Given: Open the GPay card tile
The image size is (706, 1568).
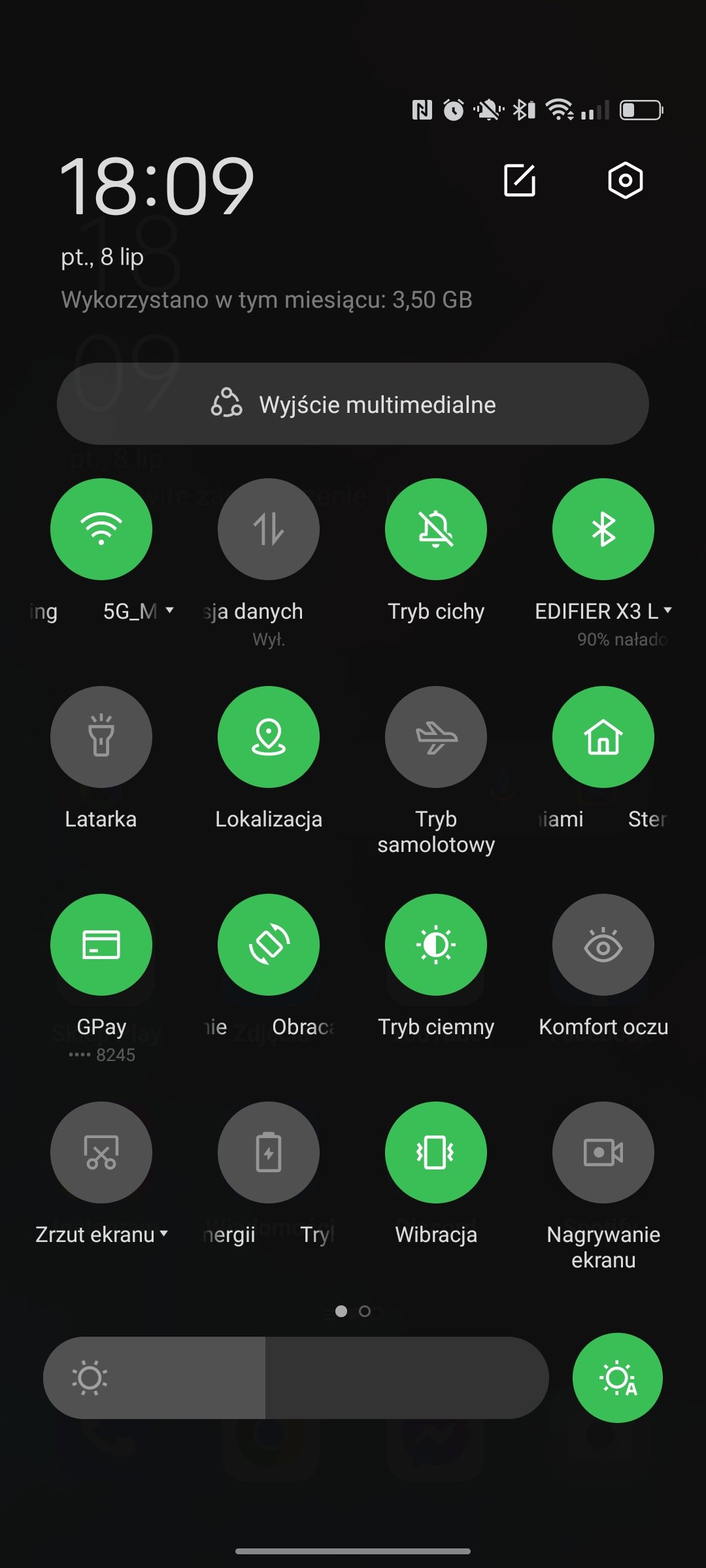Looking at the screenshot, I should [x=101, y=945].
